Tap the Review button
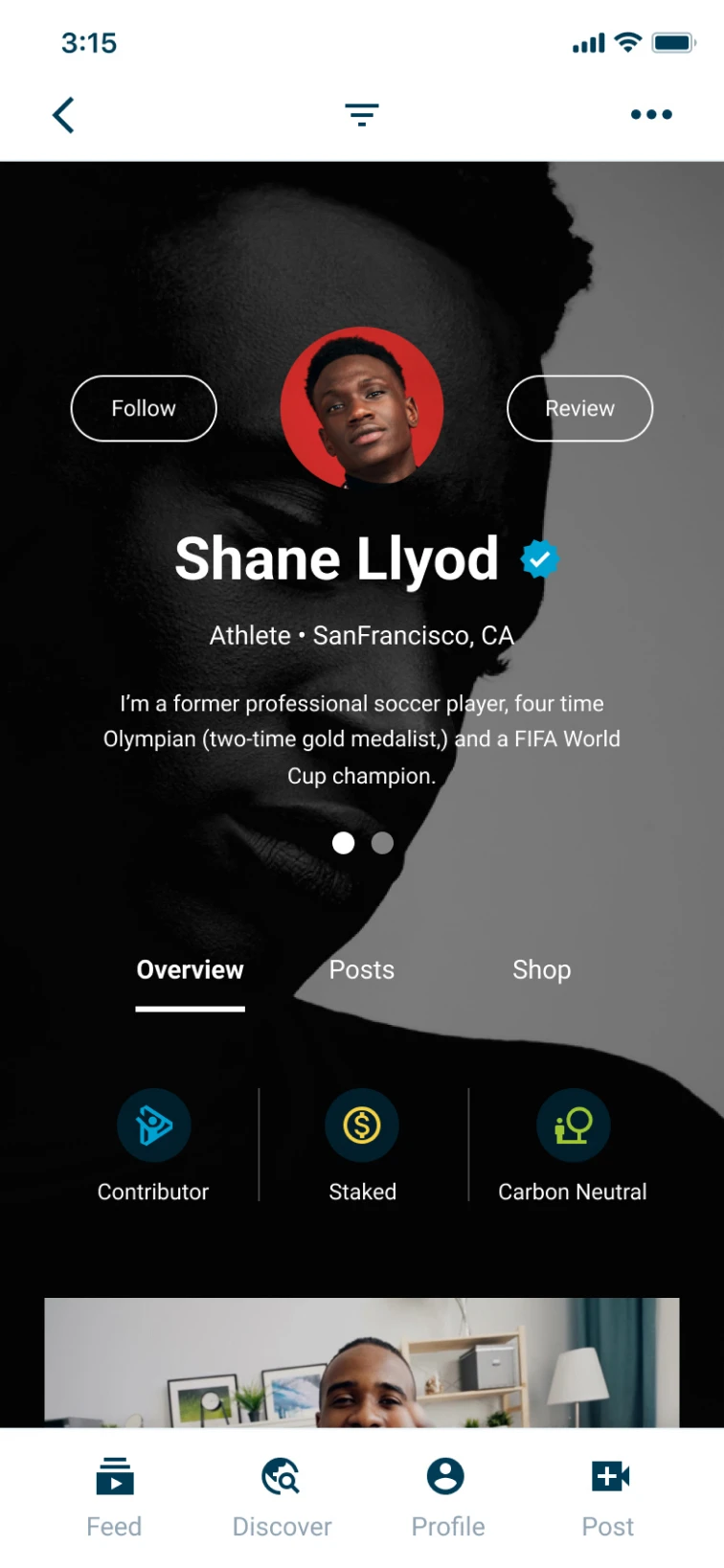The width and height of the screenshot is (724, 1568). point(579,408)
